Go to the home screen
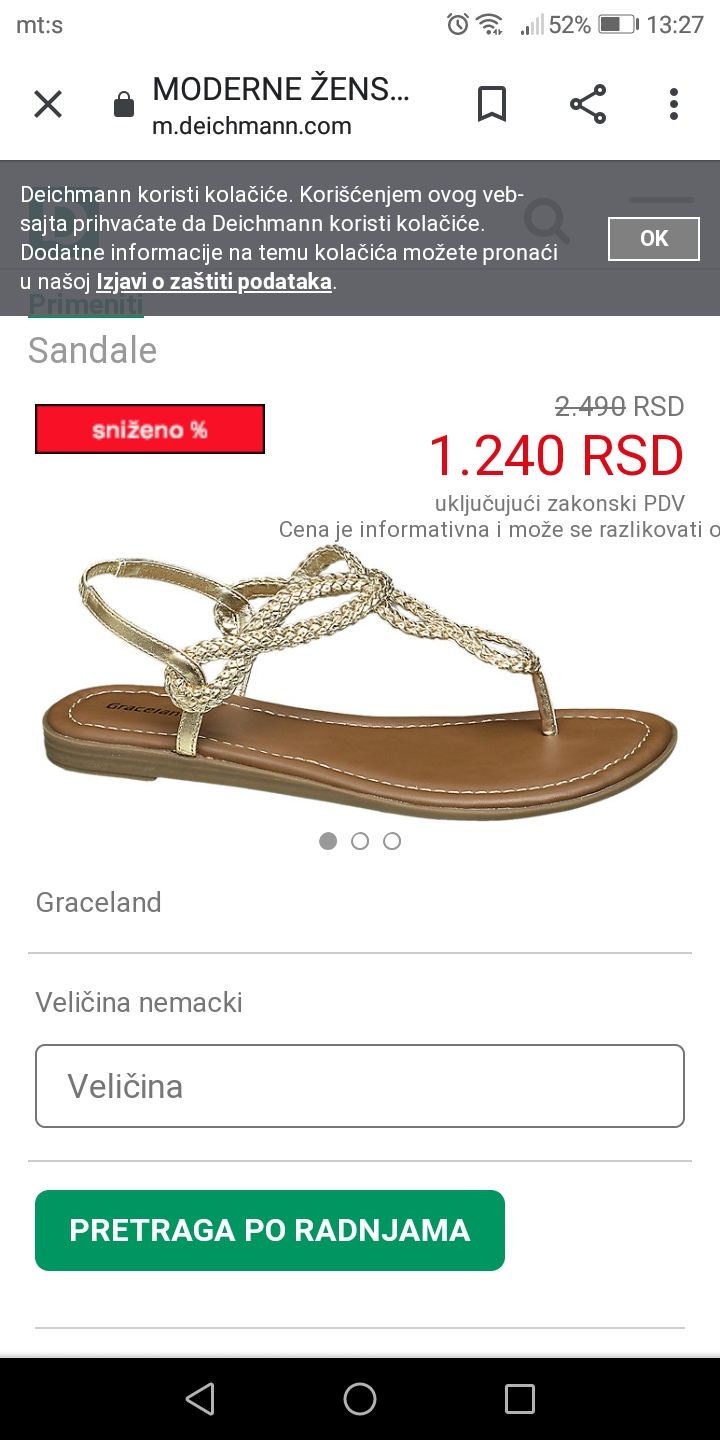 coord(360,1398)
